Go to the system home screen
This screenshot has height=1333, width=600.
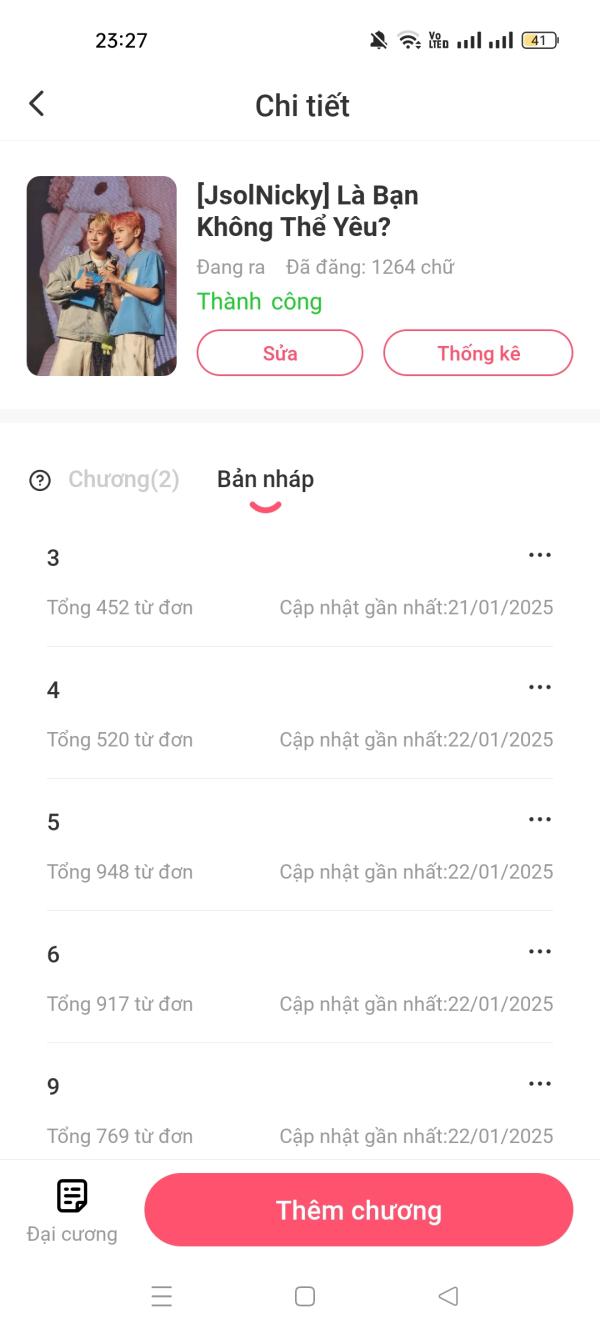[x=305, y=1297]
